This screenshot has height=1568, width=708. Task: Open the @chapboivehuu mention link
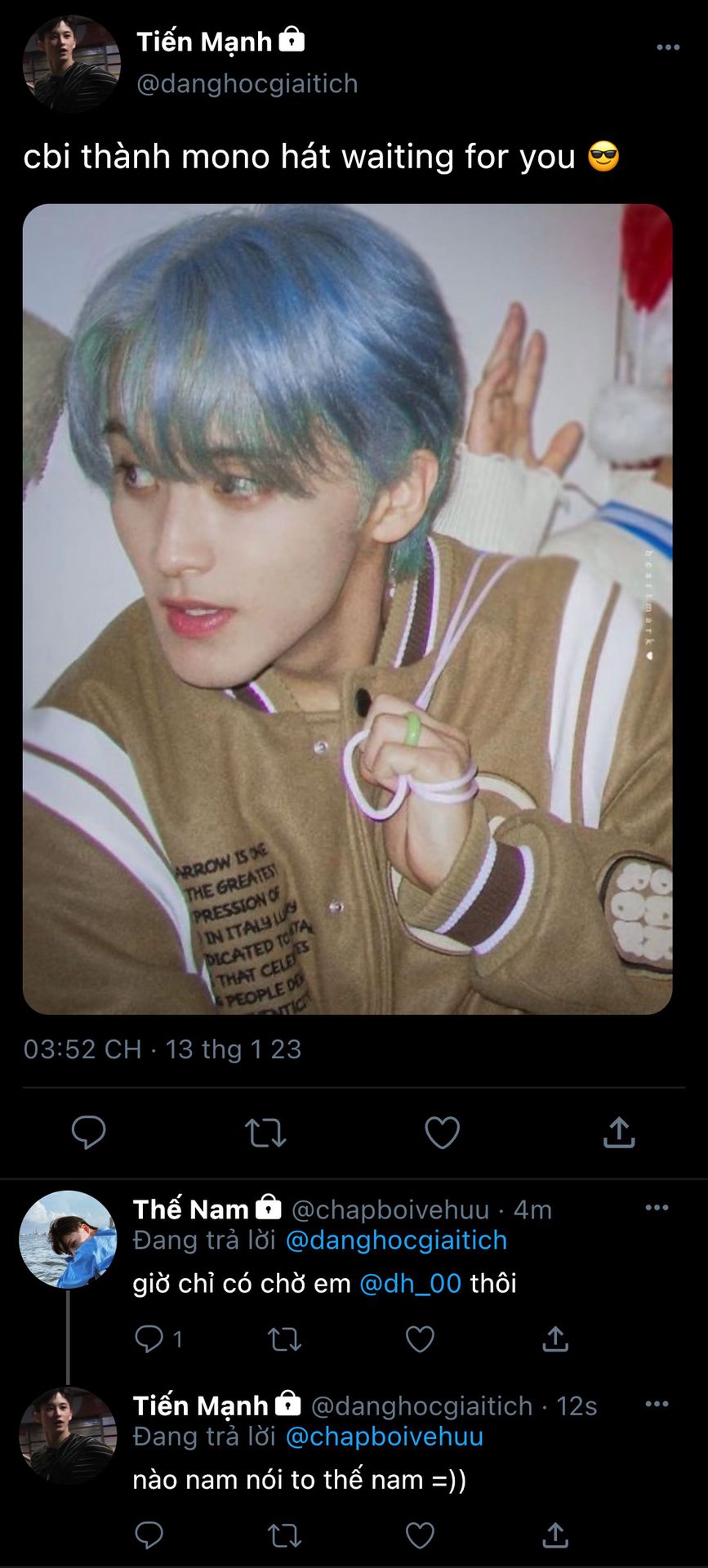(385, 1436)
